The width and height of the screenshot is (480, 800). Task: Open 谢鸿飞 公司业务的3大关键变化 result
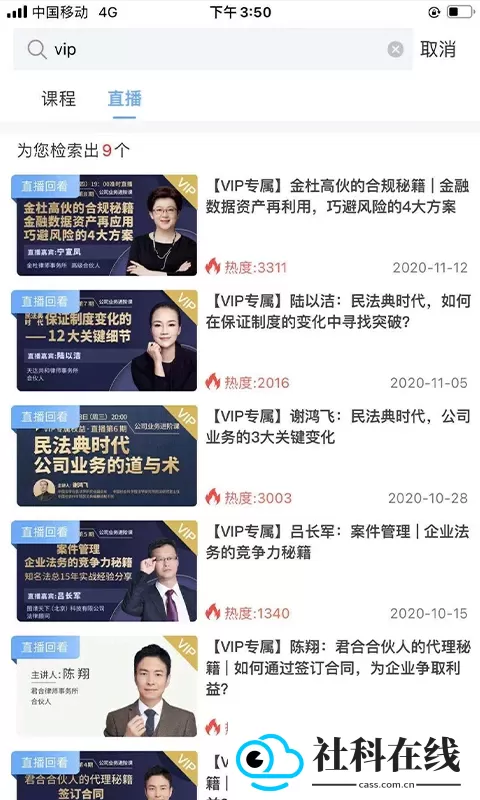(x=240, y=456)
